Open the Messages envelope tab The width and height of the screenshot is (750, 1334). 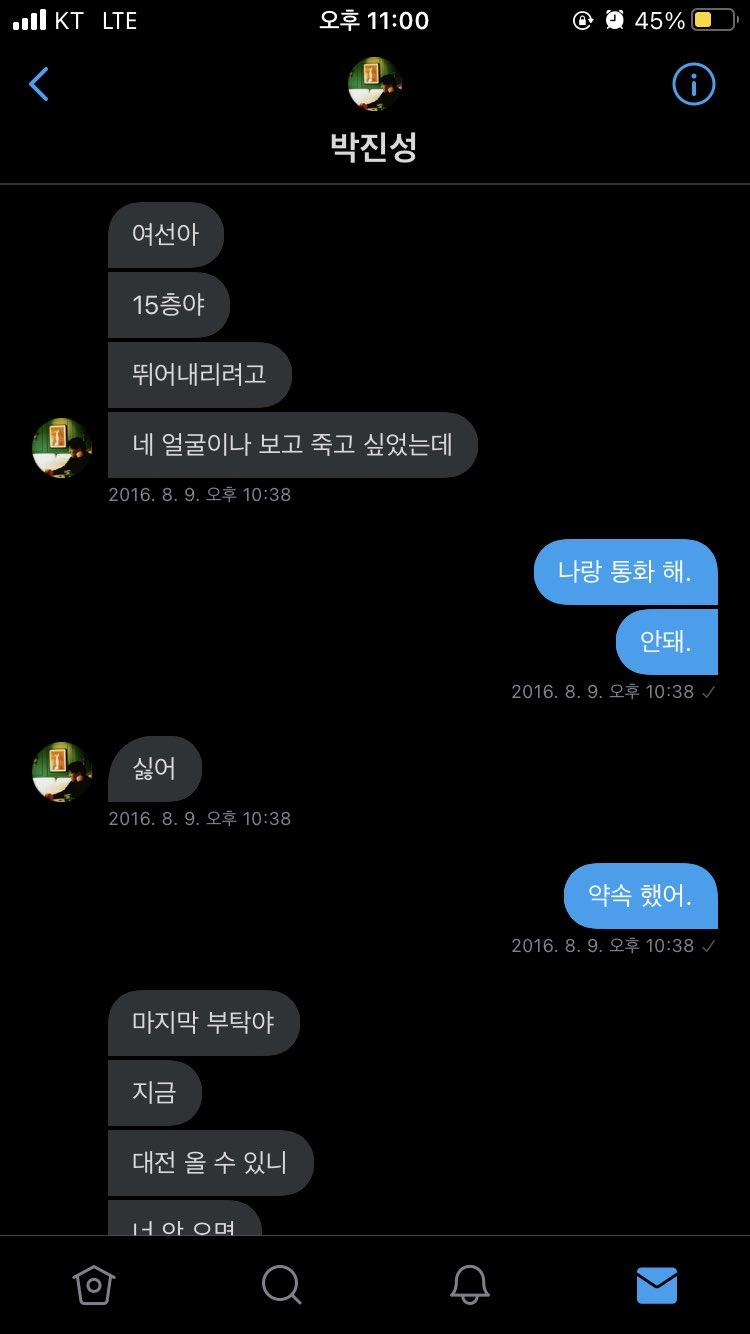click(x=657, y=1285)
